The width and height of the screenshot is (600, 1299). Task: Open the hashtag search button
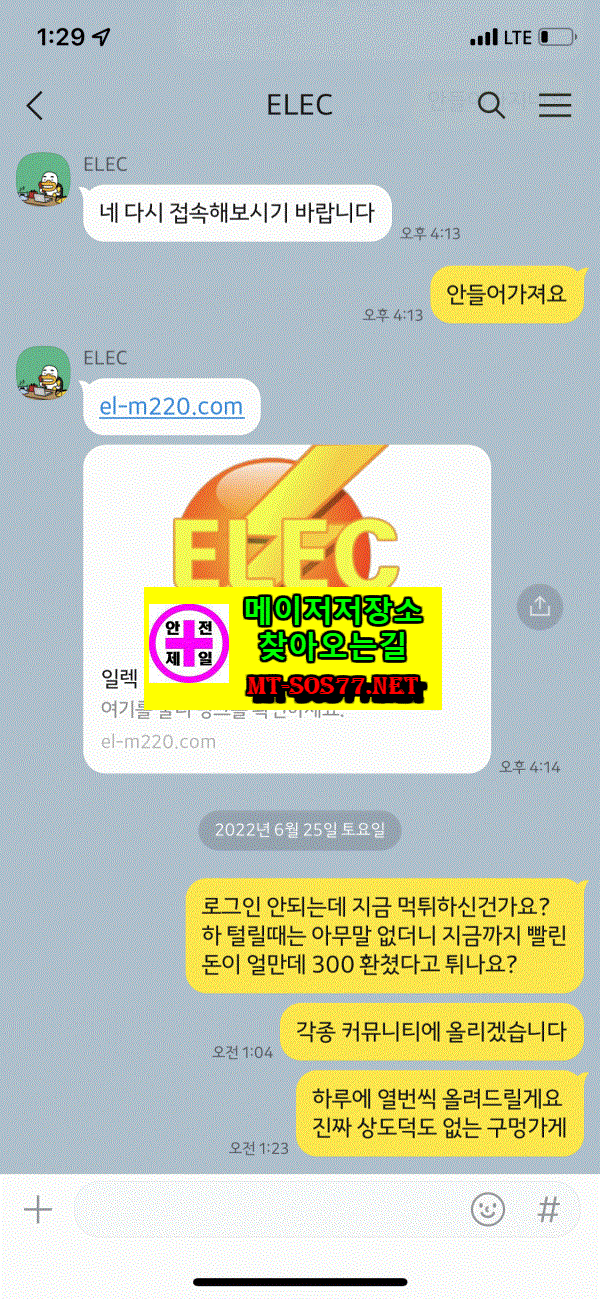(548, 1211)
